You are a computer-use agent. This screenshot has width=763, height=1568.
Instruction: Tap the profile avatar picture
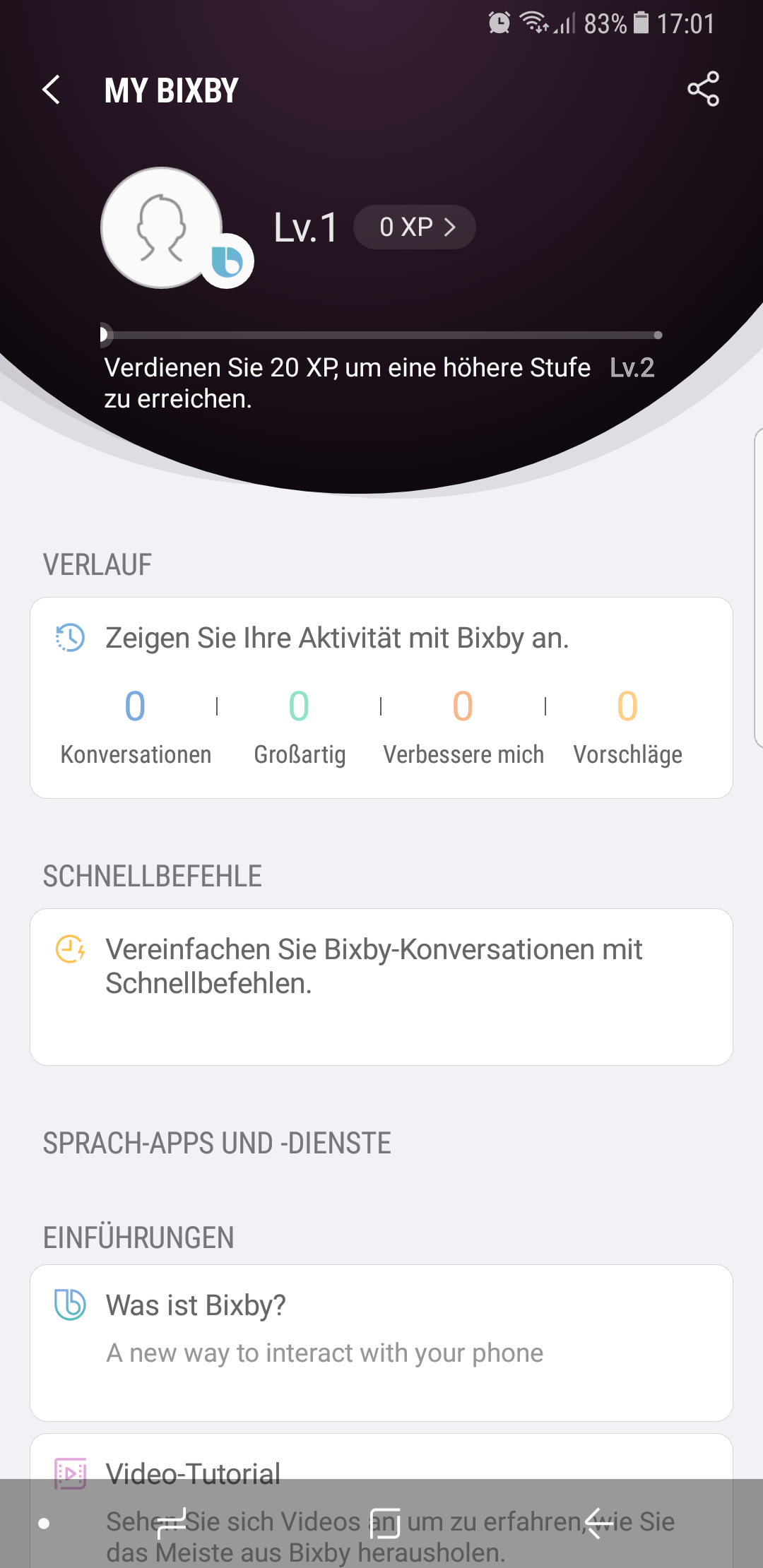(162, 227)
